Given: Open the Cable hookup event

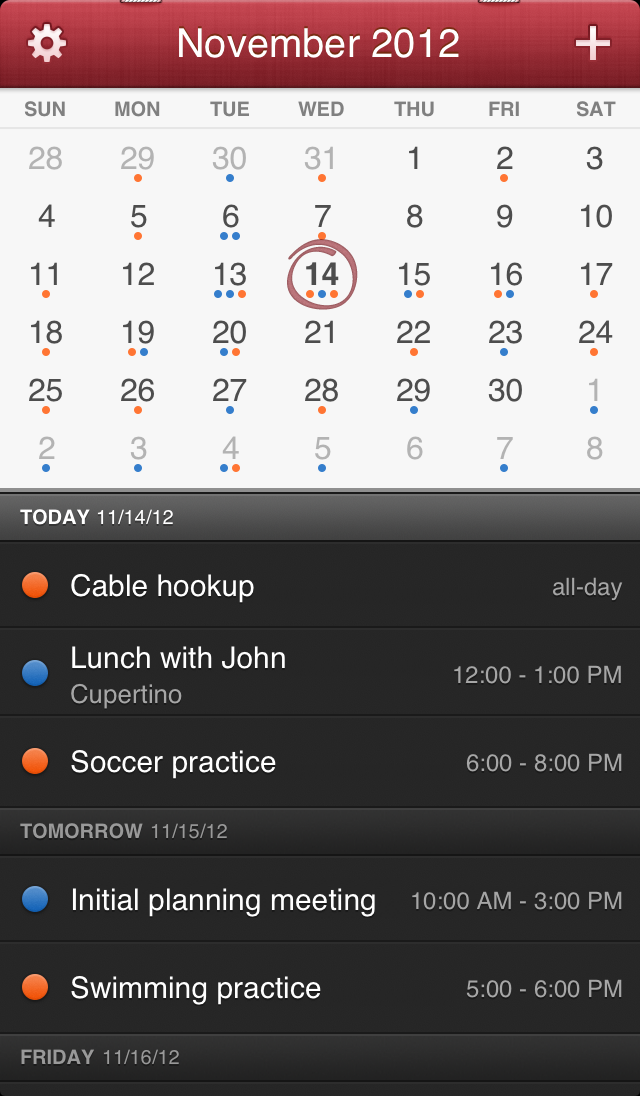Looking at the screenshot, I should coord(320,586).
